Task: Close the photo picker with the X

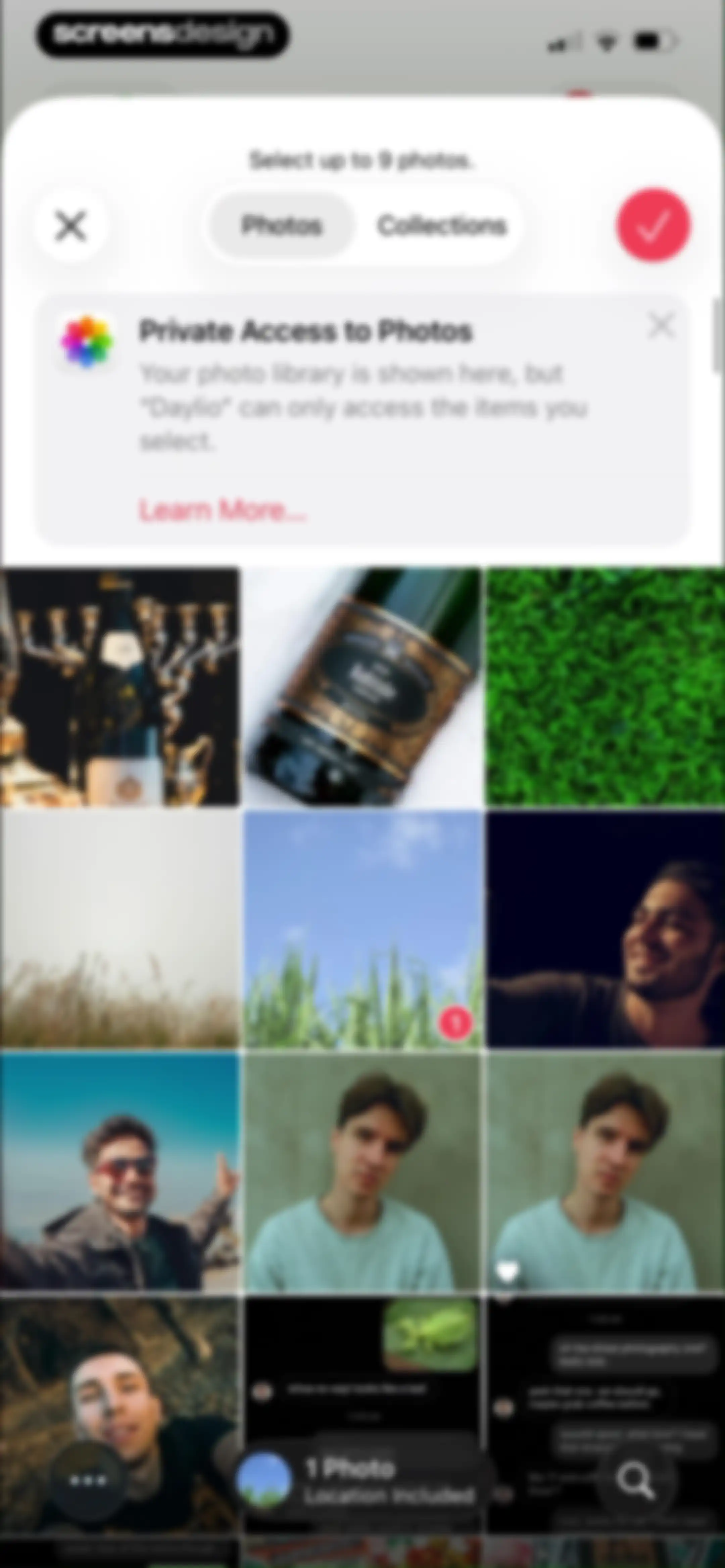Action: [71, 226]
